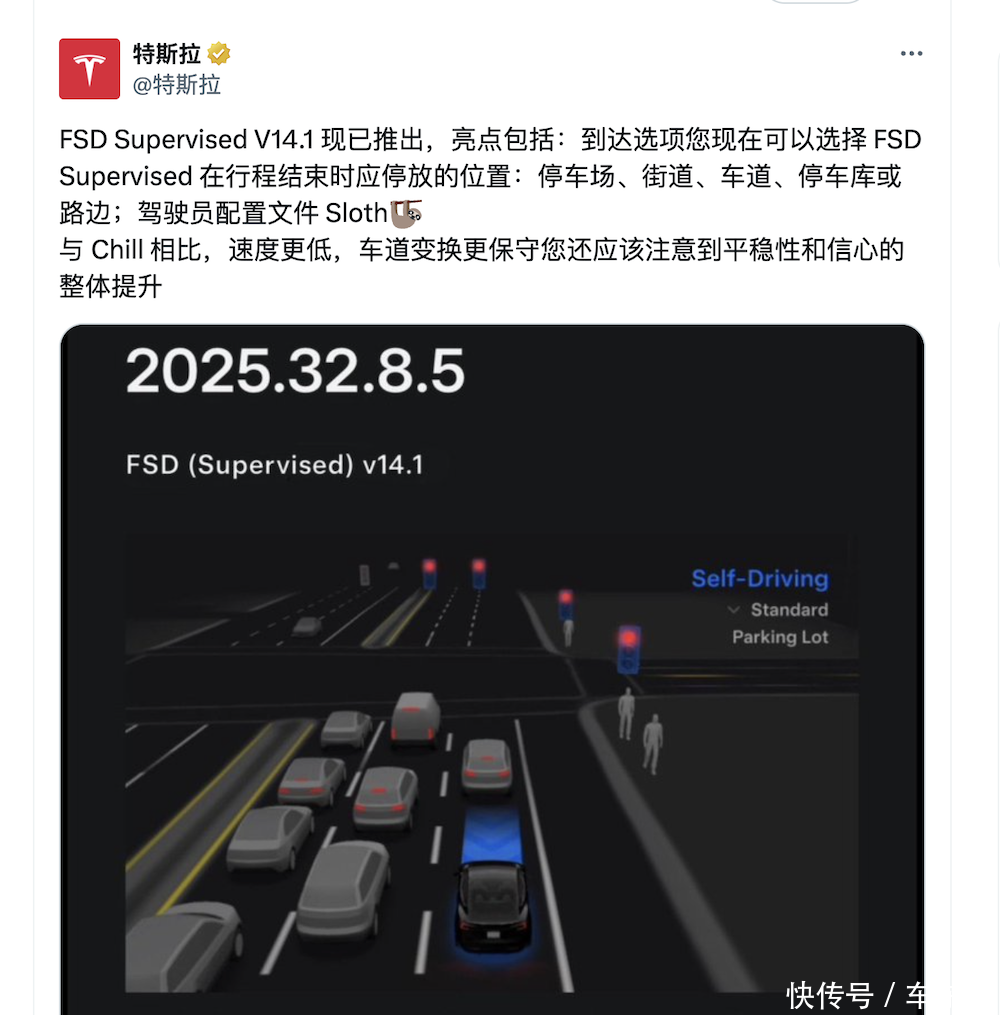Open the 特斯拉 profile avatar
1000x1015 pixels.
click(89, 69)
